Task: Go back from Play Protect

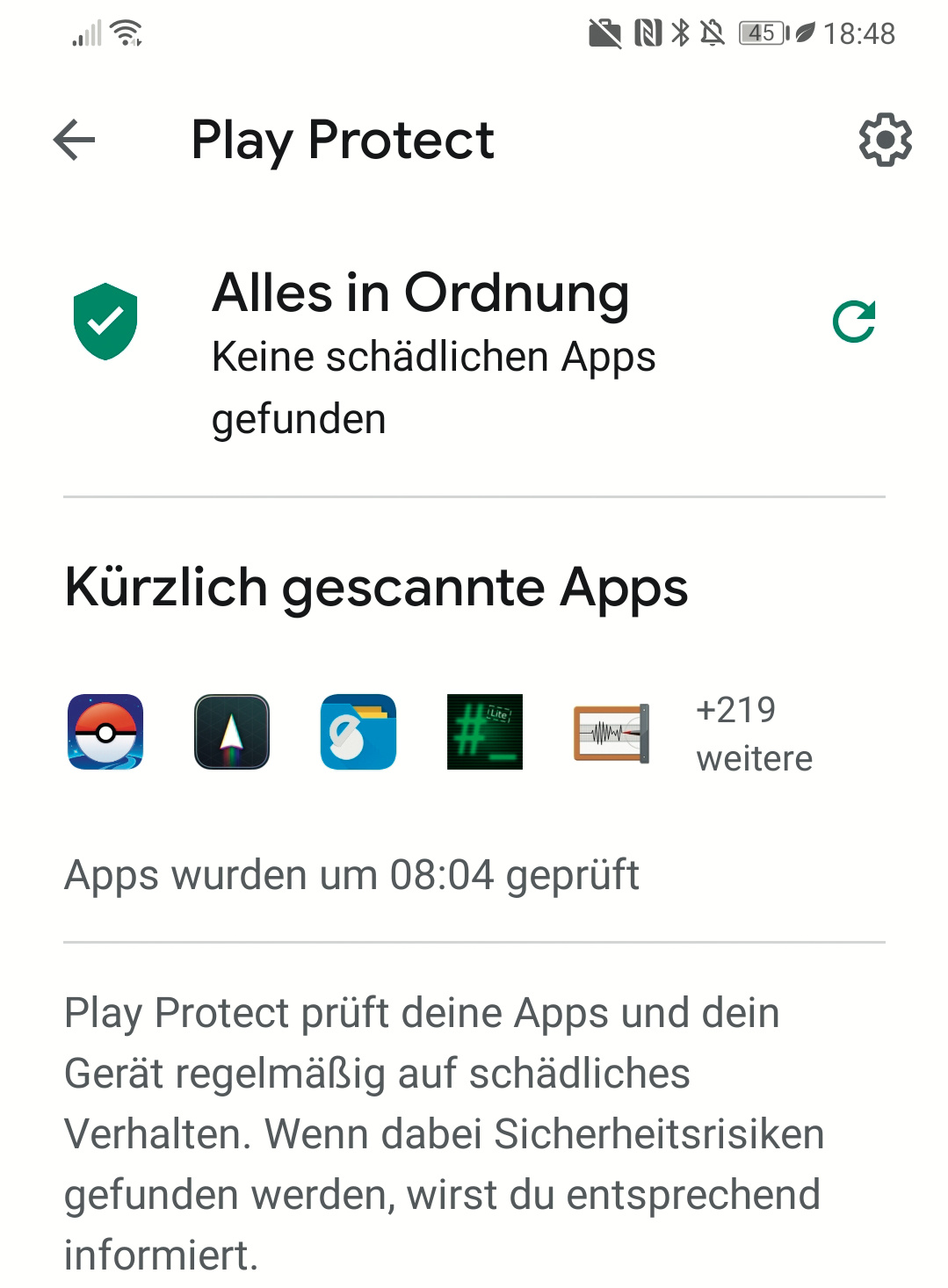Action: coord(74,141)
